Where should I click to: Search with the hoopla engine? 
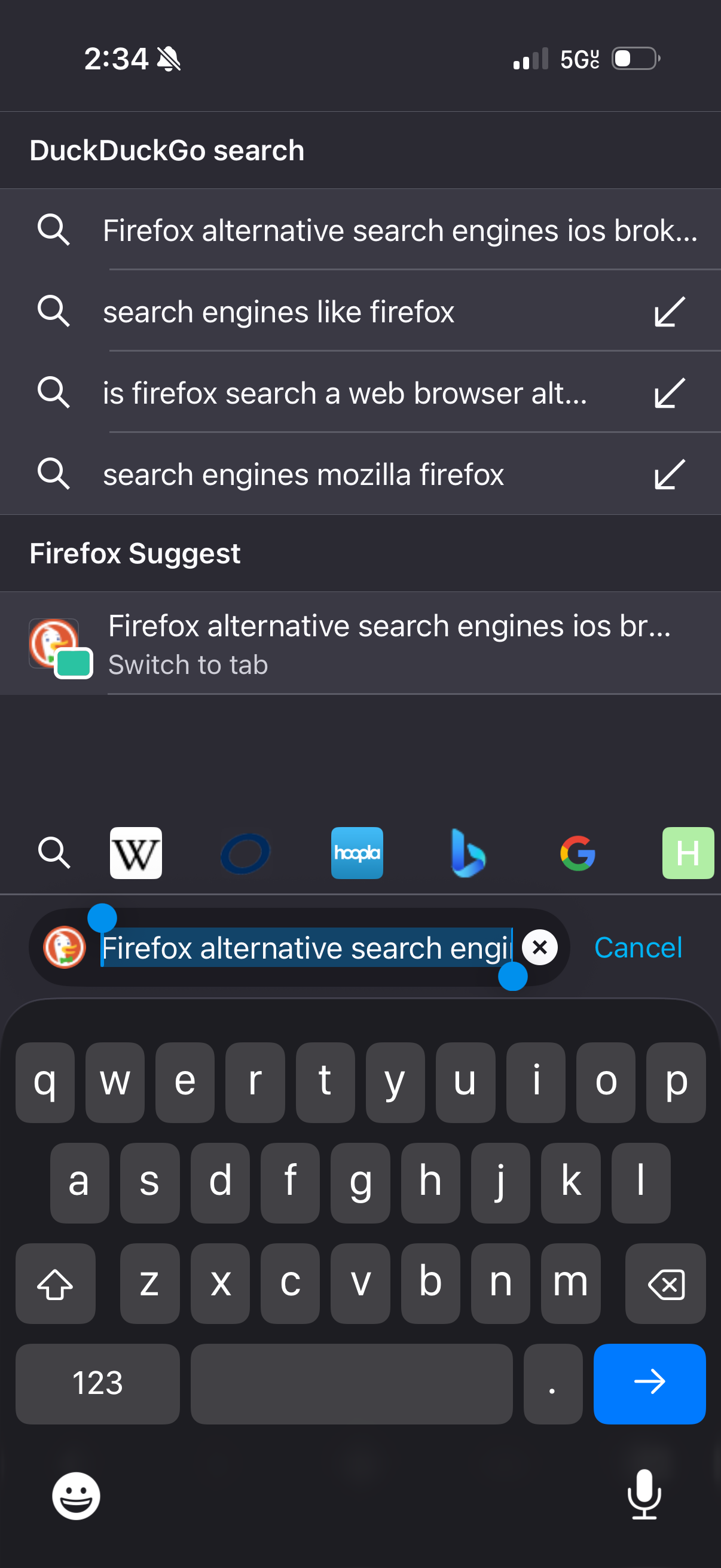coord(356,853)
